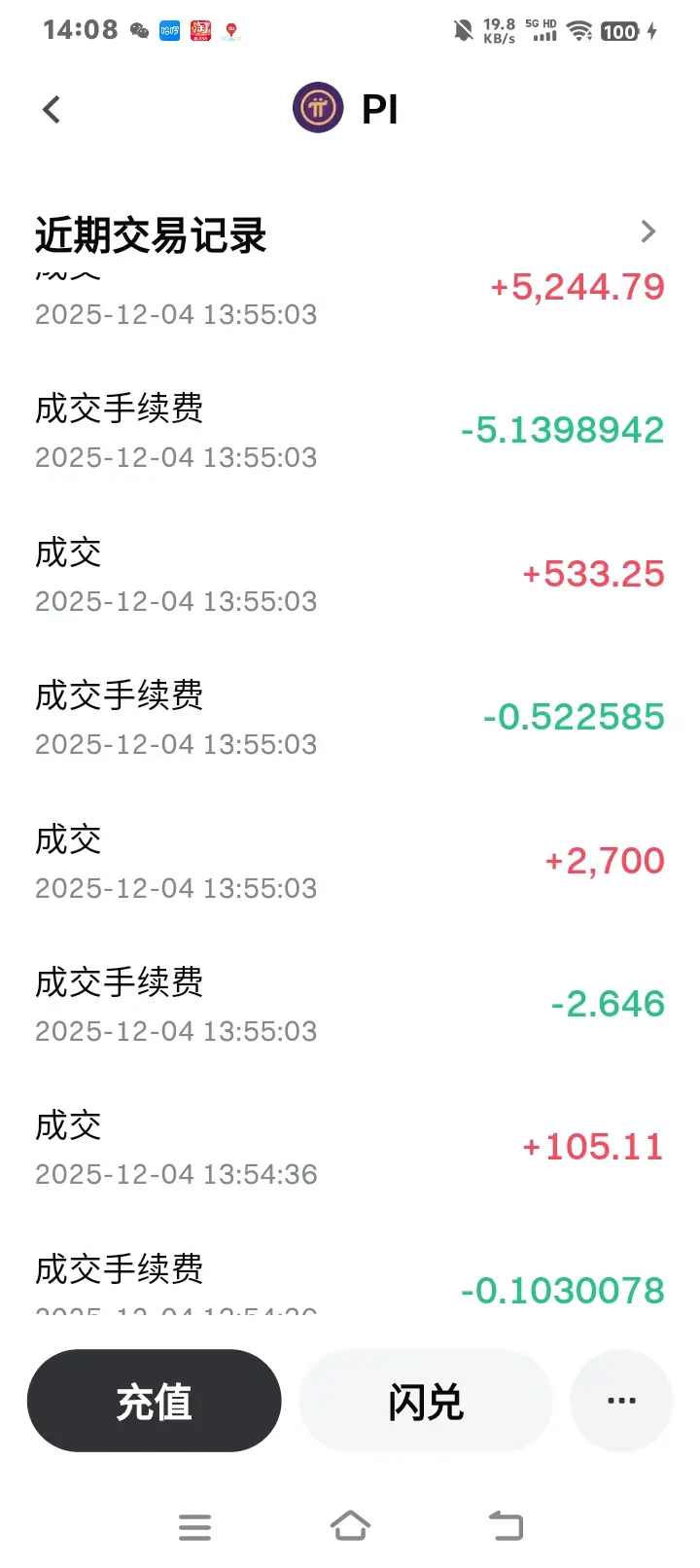
Task: Tap the system home button
Action: click(x=350, y=1525)
